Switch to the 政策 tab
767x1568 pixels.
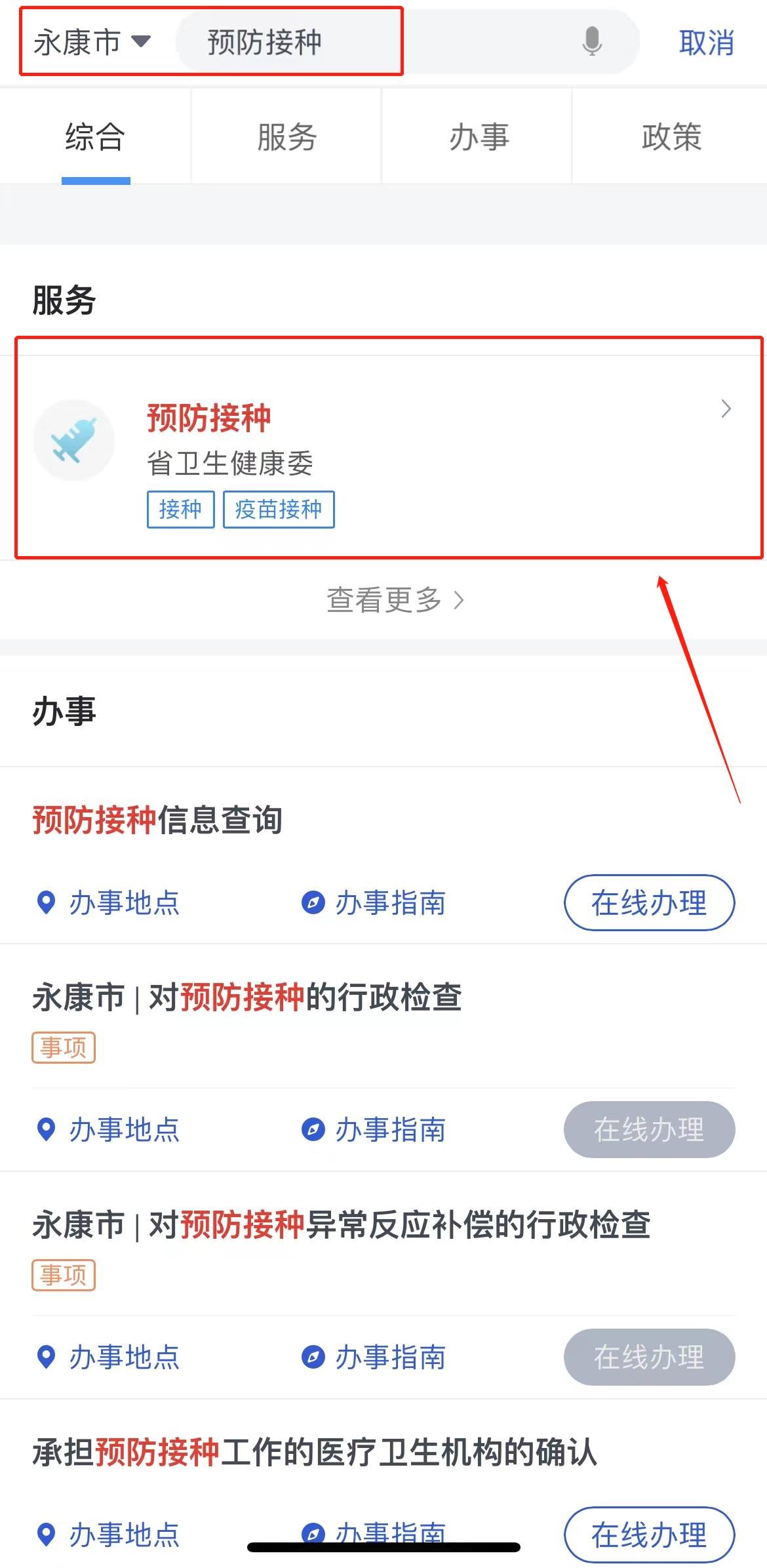671,138
